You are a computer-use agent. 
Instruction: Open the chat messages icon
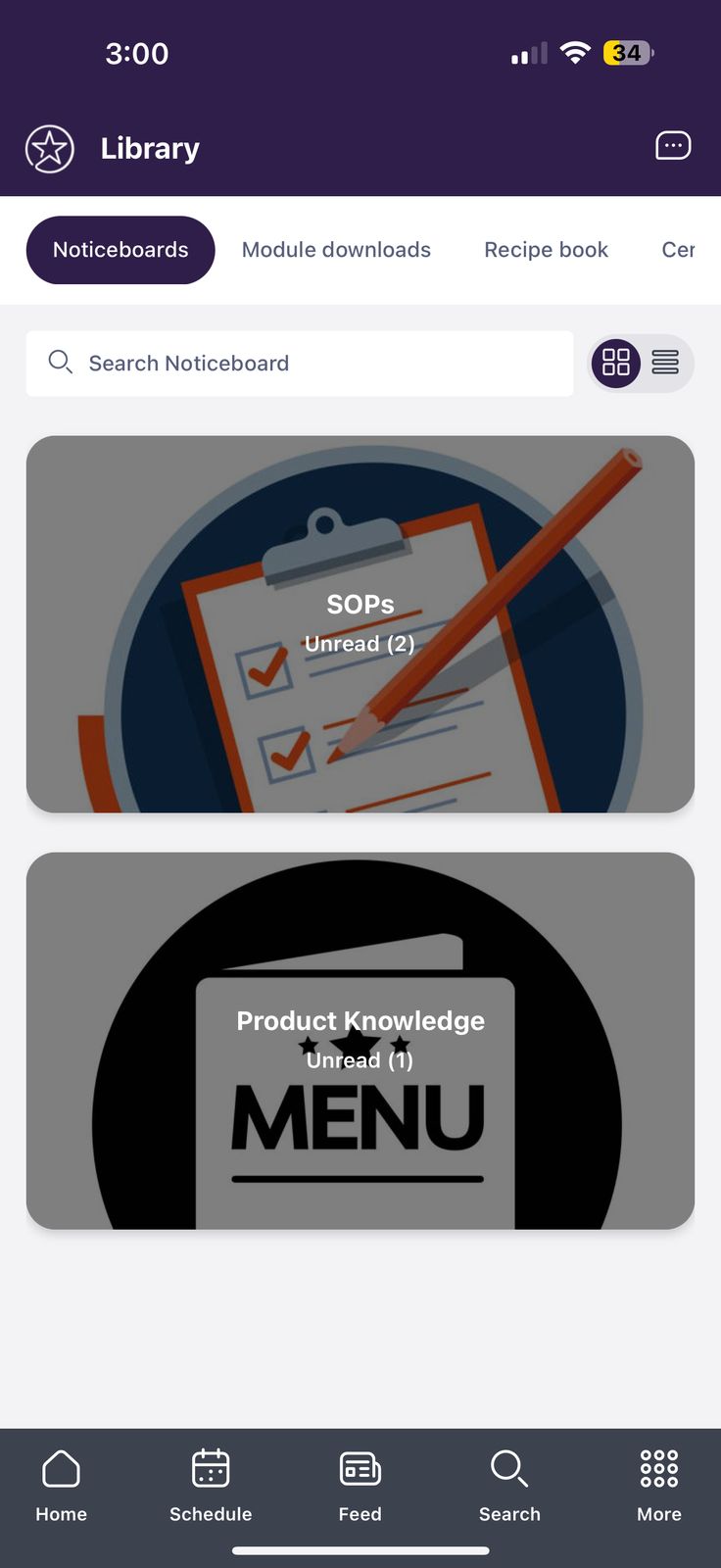[x=672, y=146]
